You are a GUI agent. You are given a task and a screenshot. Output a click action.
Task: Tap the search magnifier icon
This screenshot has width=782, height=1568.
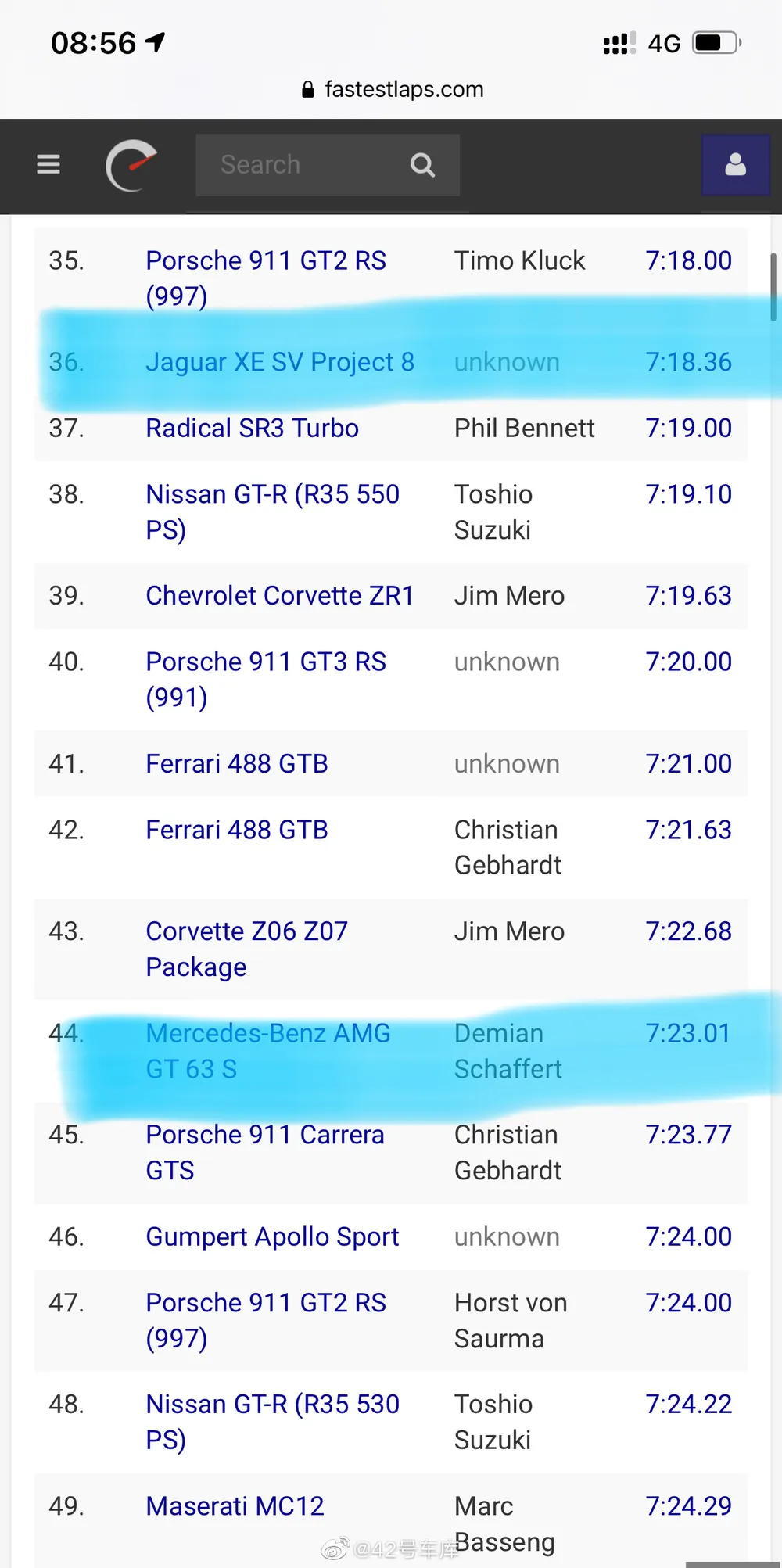pyautogui.click(x=422, y=165)
